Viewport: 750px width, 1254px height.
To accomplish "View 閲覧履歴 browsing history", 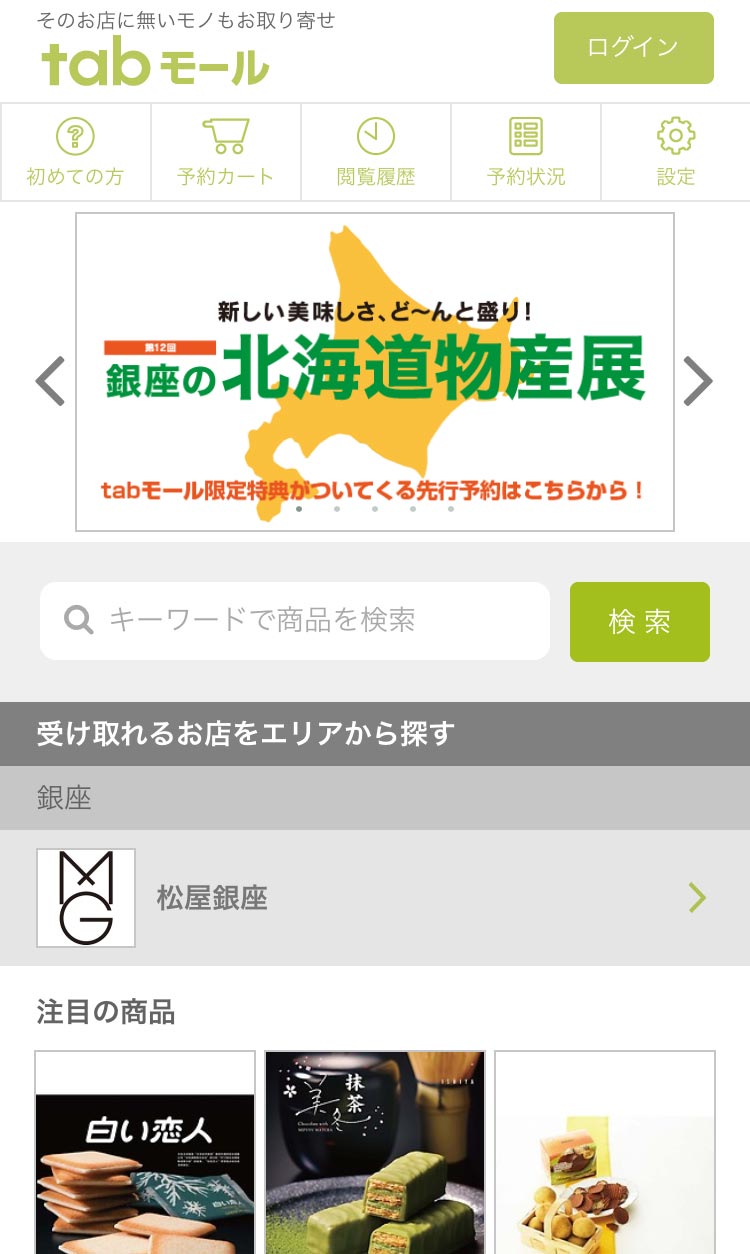I will coord(375,152).
